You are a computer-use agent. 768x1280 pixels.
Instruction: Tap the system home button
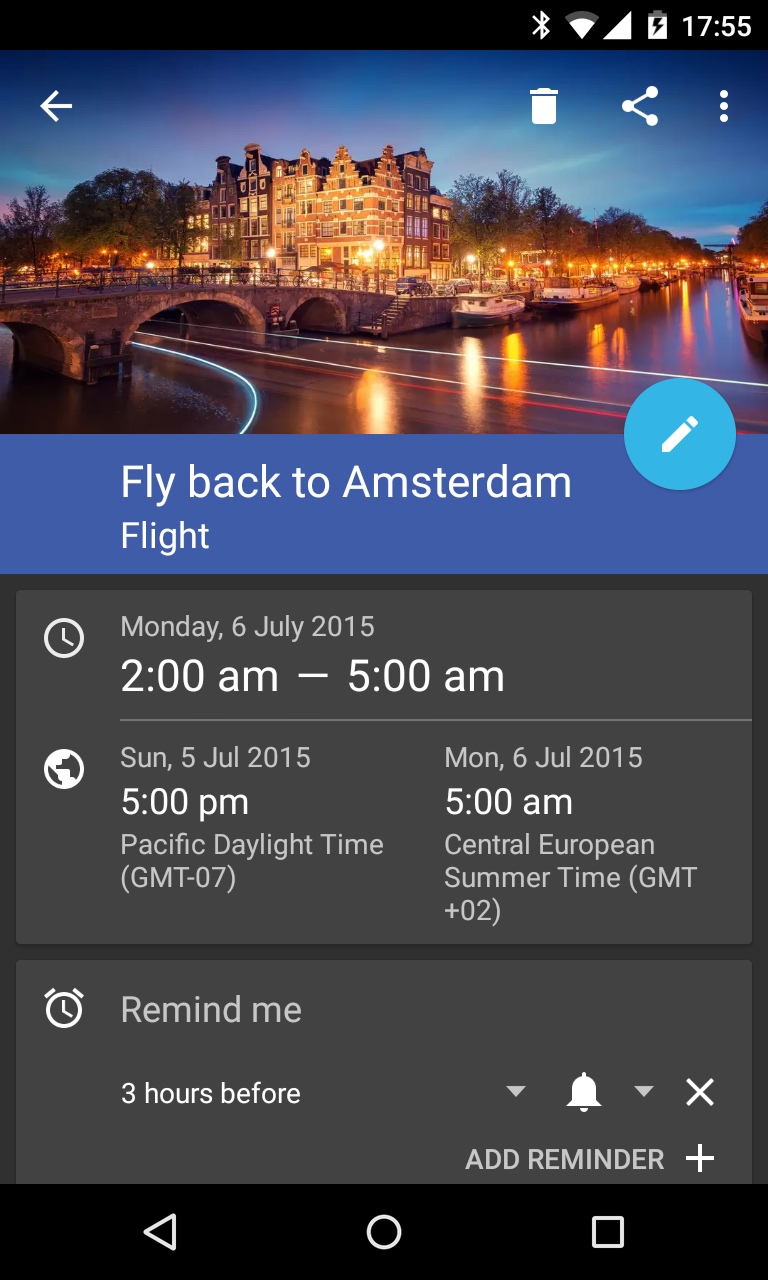384,1232
